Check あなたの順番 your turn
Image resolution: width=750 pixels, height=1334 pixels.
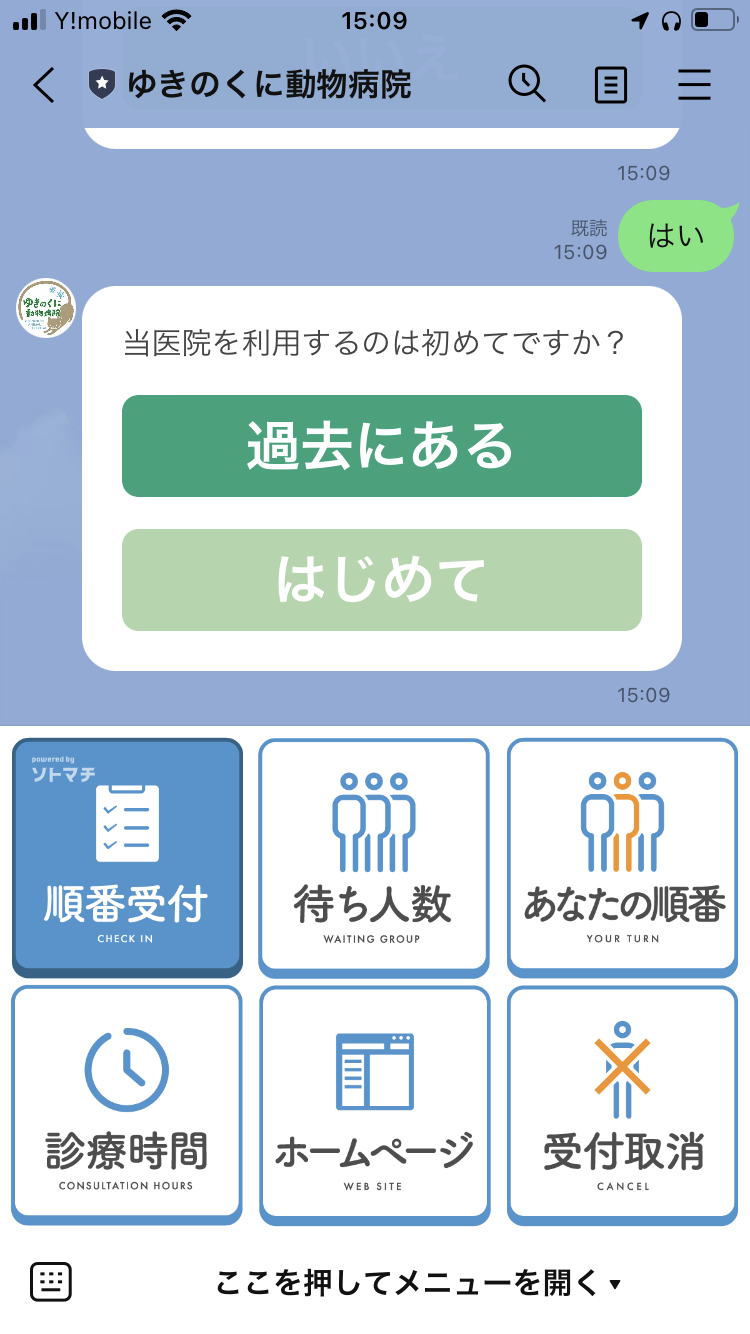[623, 857]
